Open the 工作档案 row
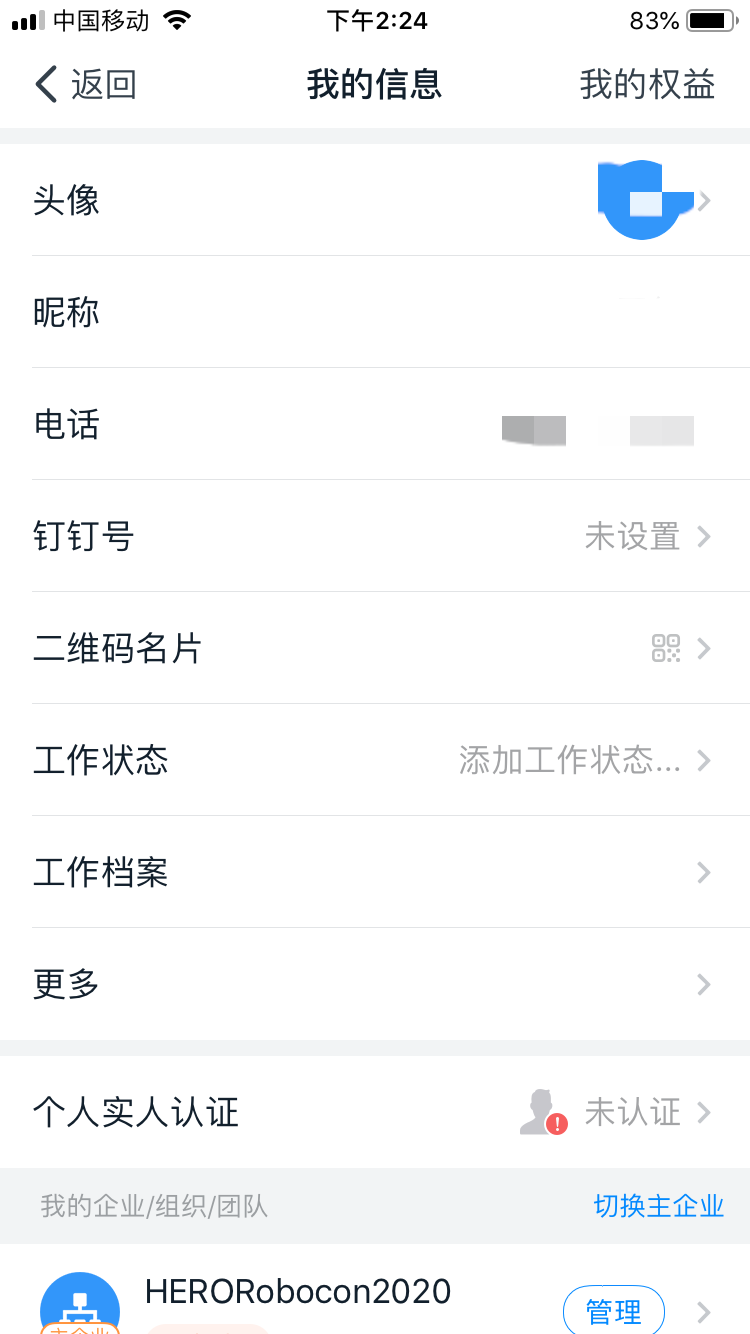750x1334 pixels. click(375, 873)
